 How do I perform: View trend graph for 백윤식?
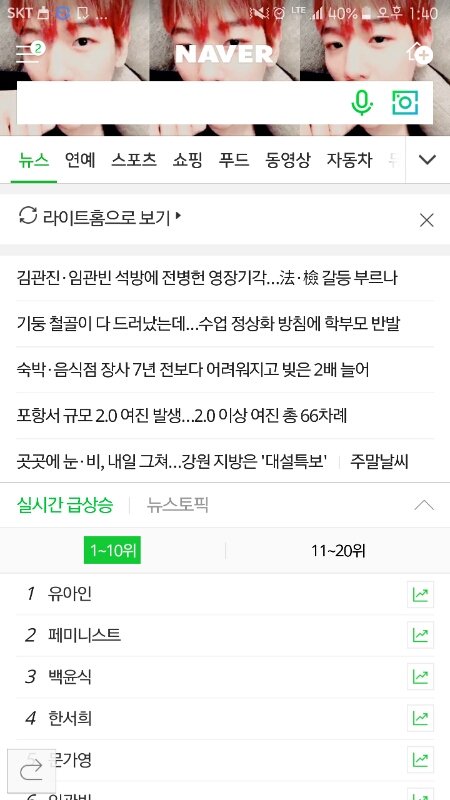coord(420,677)
